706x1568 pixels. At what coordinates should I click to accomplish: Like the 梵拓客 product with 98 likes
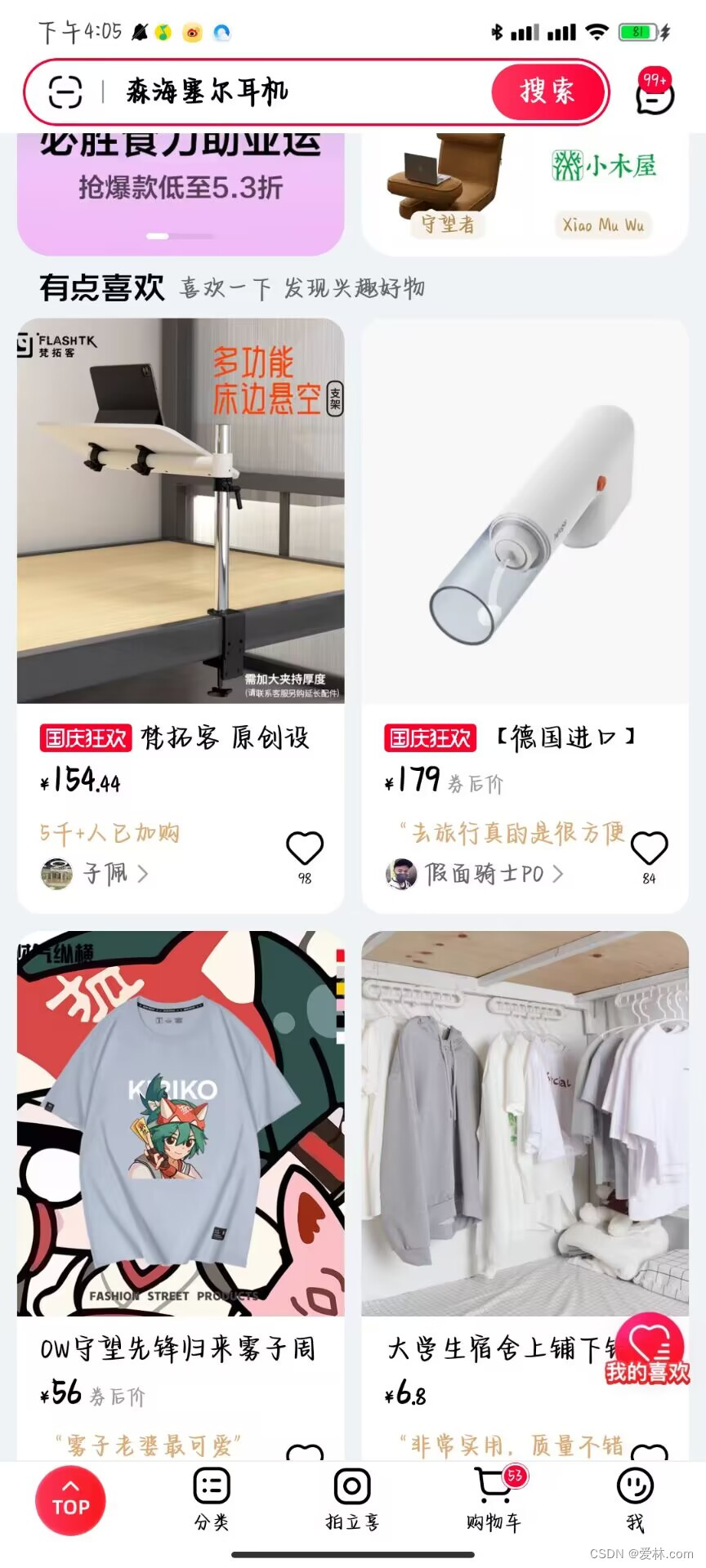coord(305,849)
